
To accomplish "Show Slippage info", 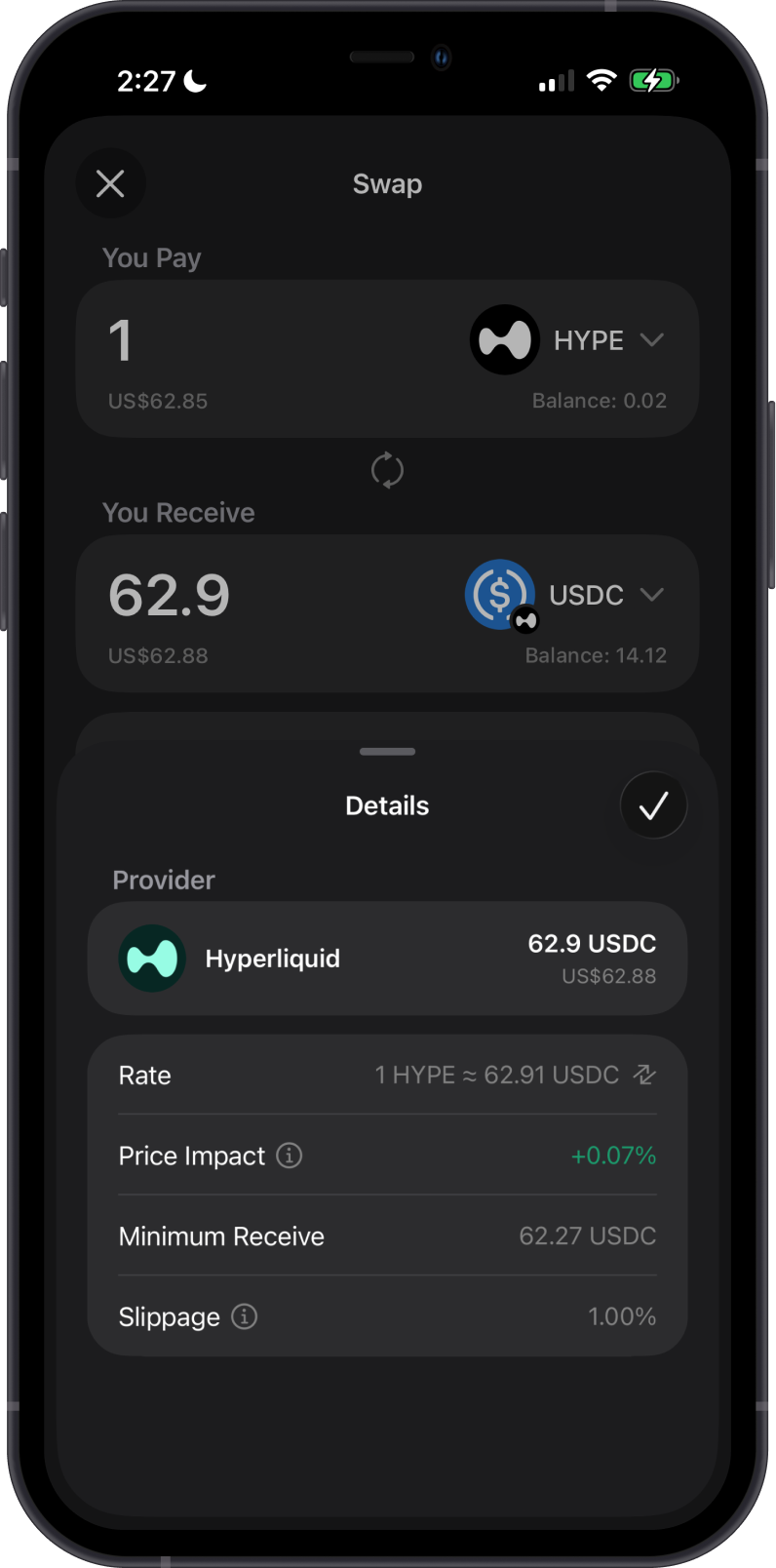I will (245, 1316).
